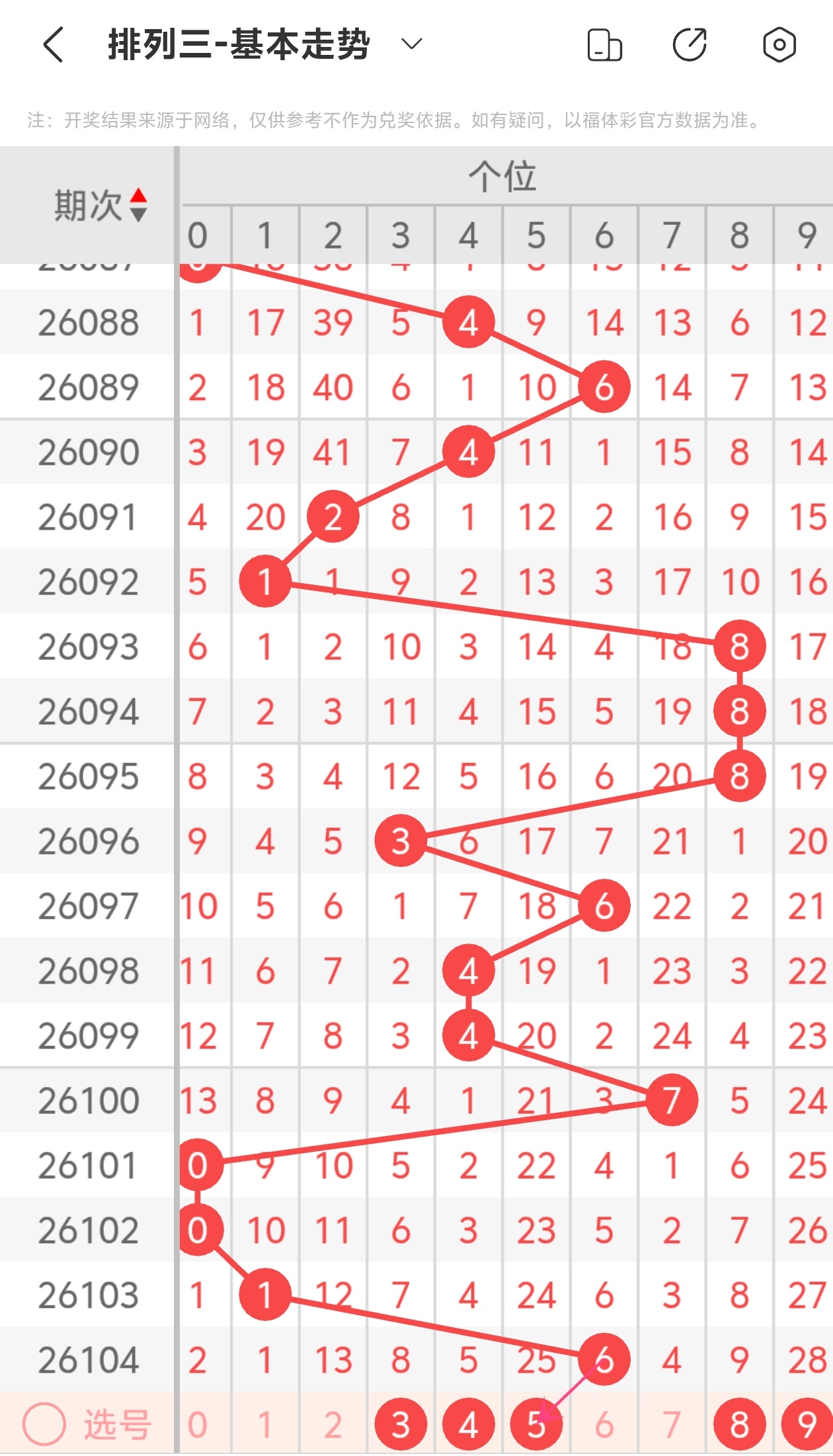Image resolution: width=833 pixels, height=1456 pixels.
Task: Go back to the previous screen
Action: click(x=54, y=45)
